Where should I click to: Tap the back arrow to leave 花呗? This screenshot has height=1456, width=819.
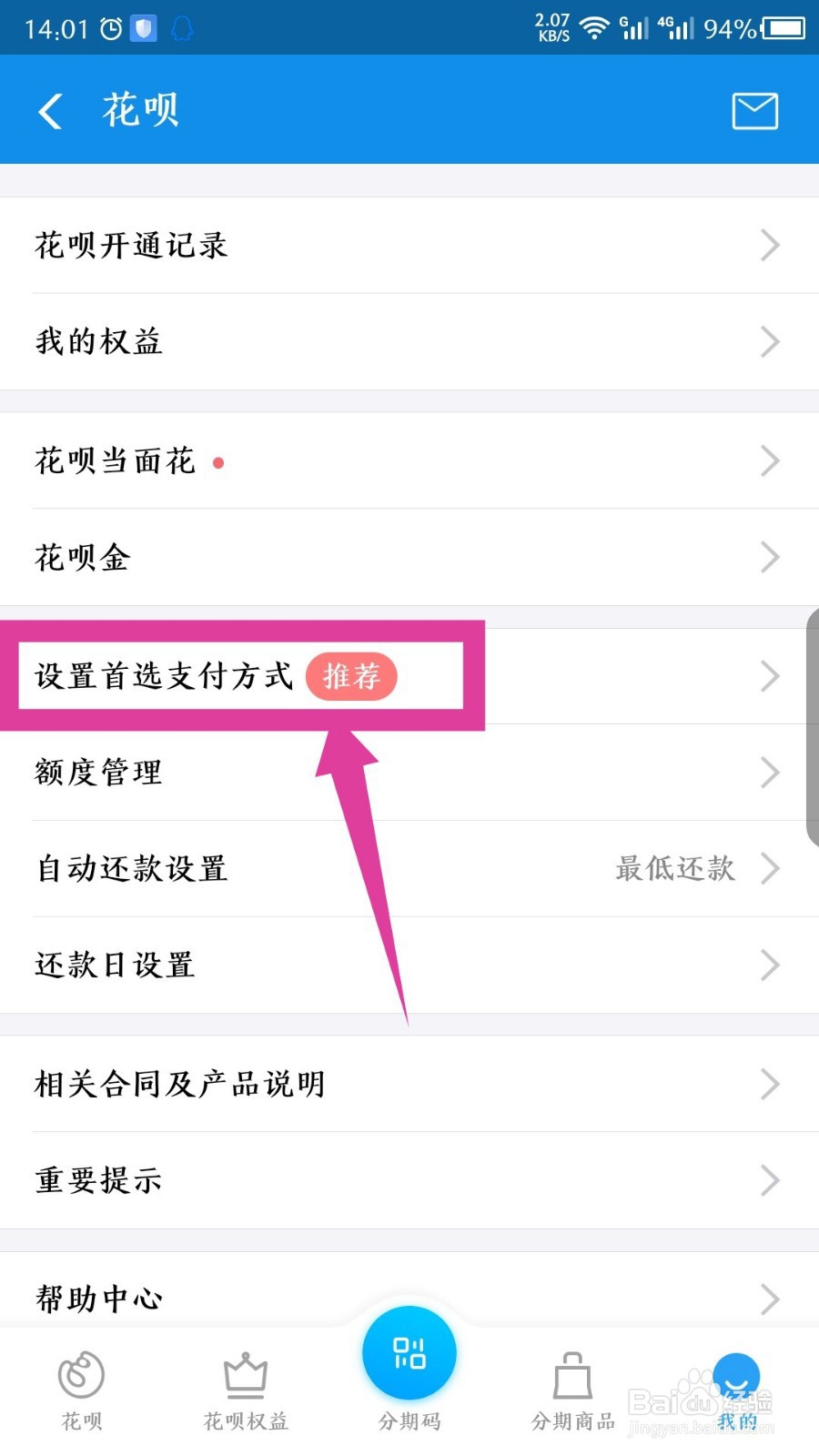(50, 109)
